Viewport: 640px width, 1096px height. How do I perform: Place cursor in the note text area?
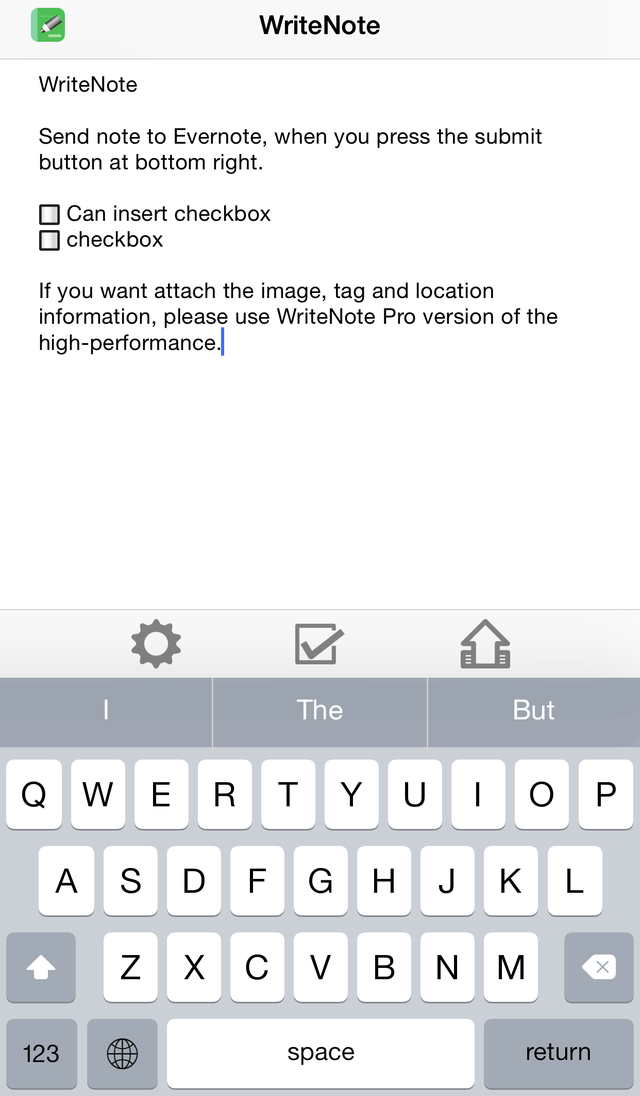click(320, 334)
